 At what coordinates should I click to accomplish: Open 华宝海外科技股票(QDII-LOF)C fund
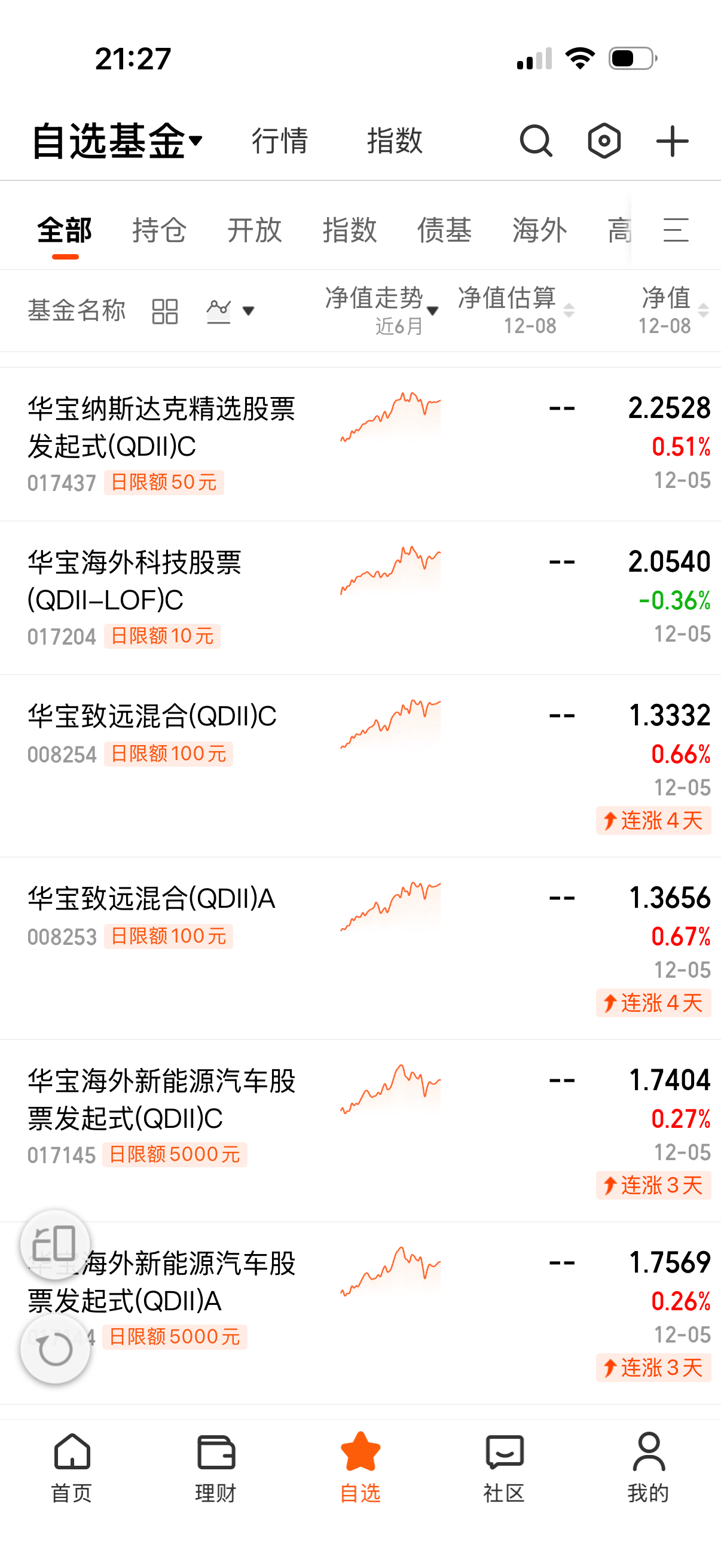(135, 581)
